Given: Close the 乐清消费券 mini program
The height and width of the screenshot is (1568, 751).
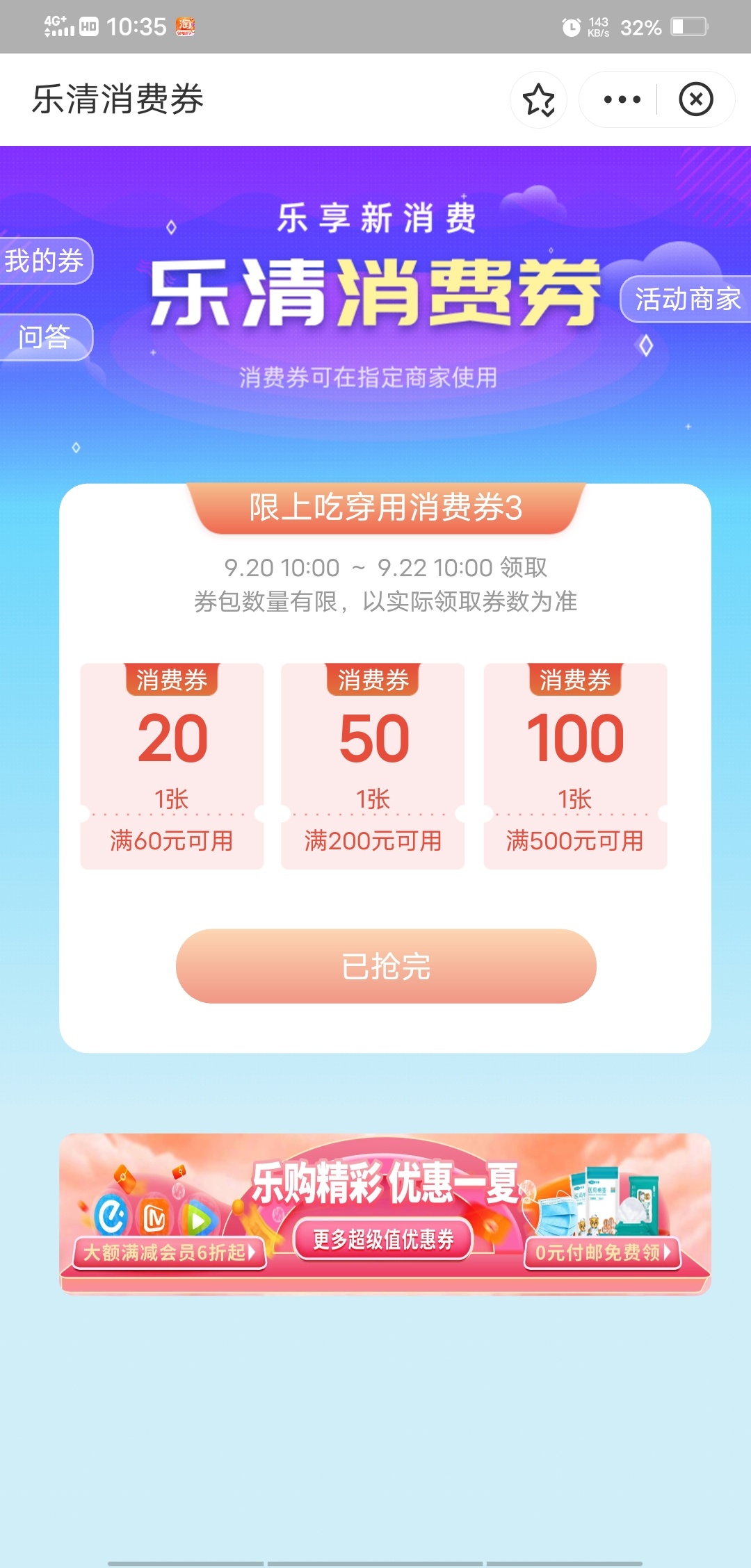Looking at the screenshot, I should click(695, 99).
